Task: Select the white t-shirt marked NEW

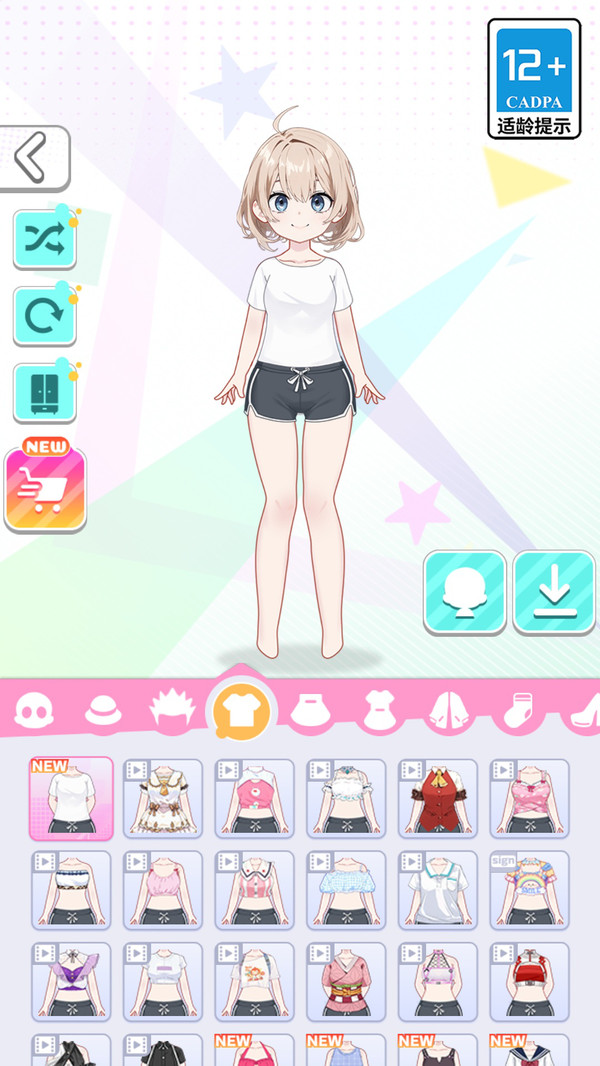Action: [x=71, y=798]
